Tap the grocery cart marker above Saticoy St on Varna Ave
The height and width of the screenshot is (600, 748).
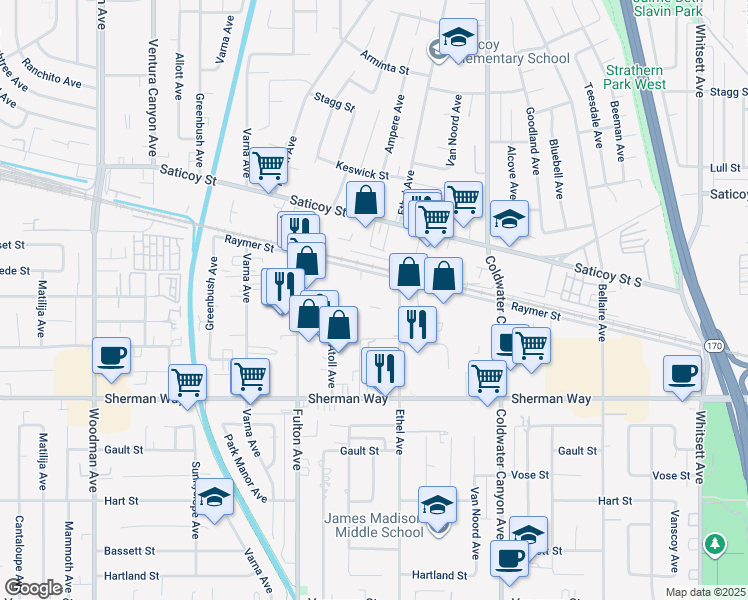(268, 165)
